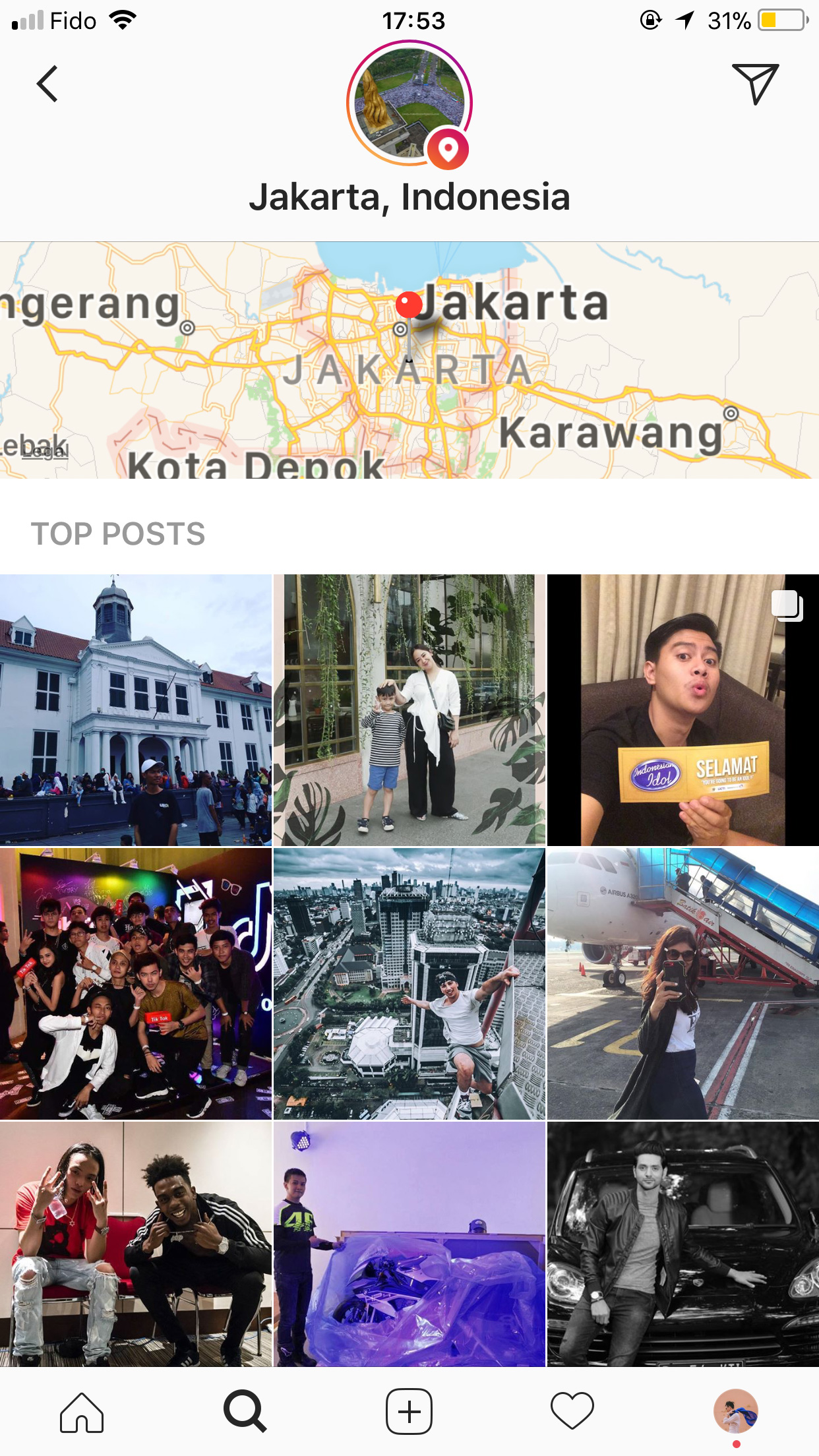Open the two men posing post

click(135, 1244)
